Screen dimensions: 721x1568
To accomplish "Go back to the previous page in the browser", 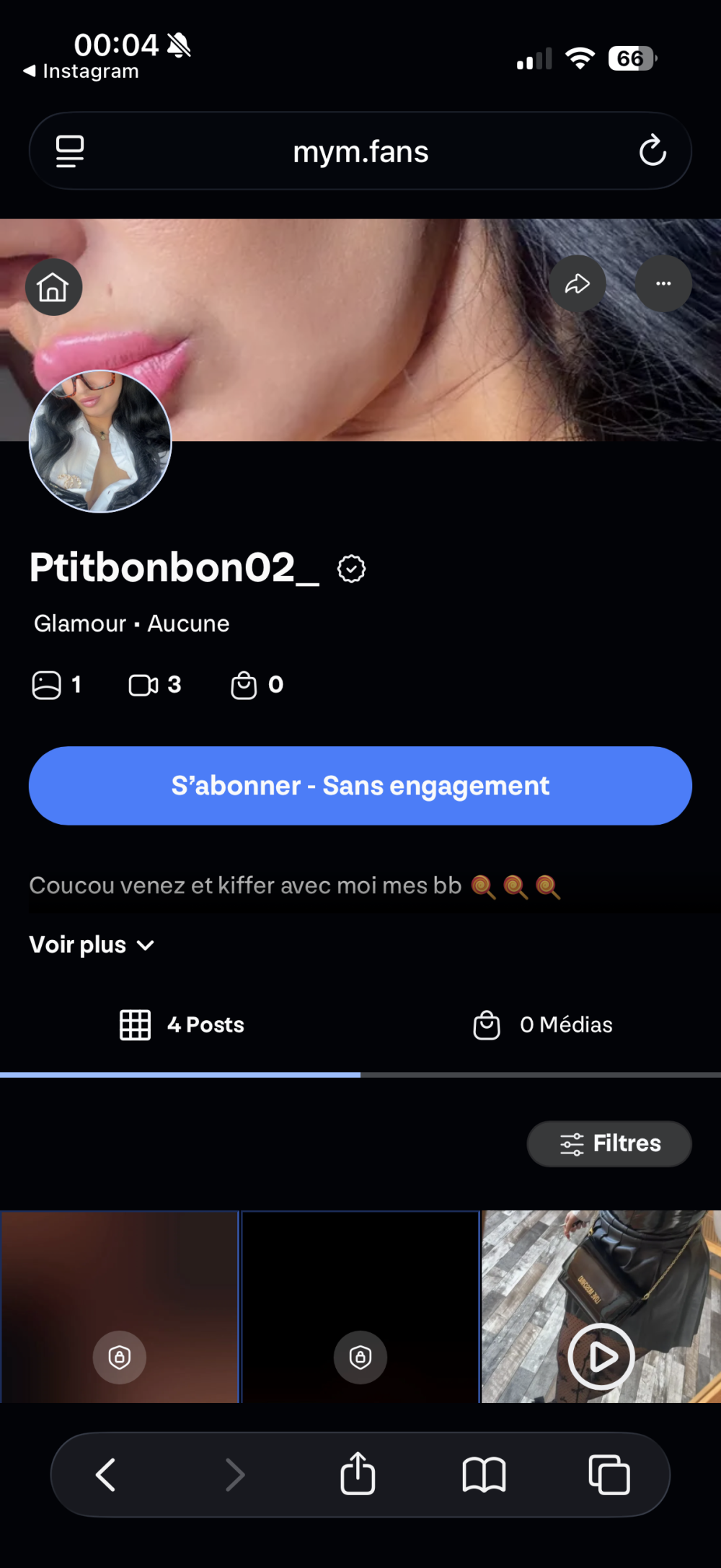I will tap(106, 1474).
